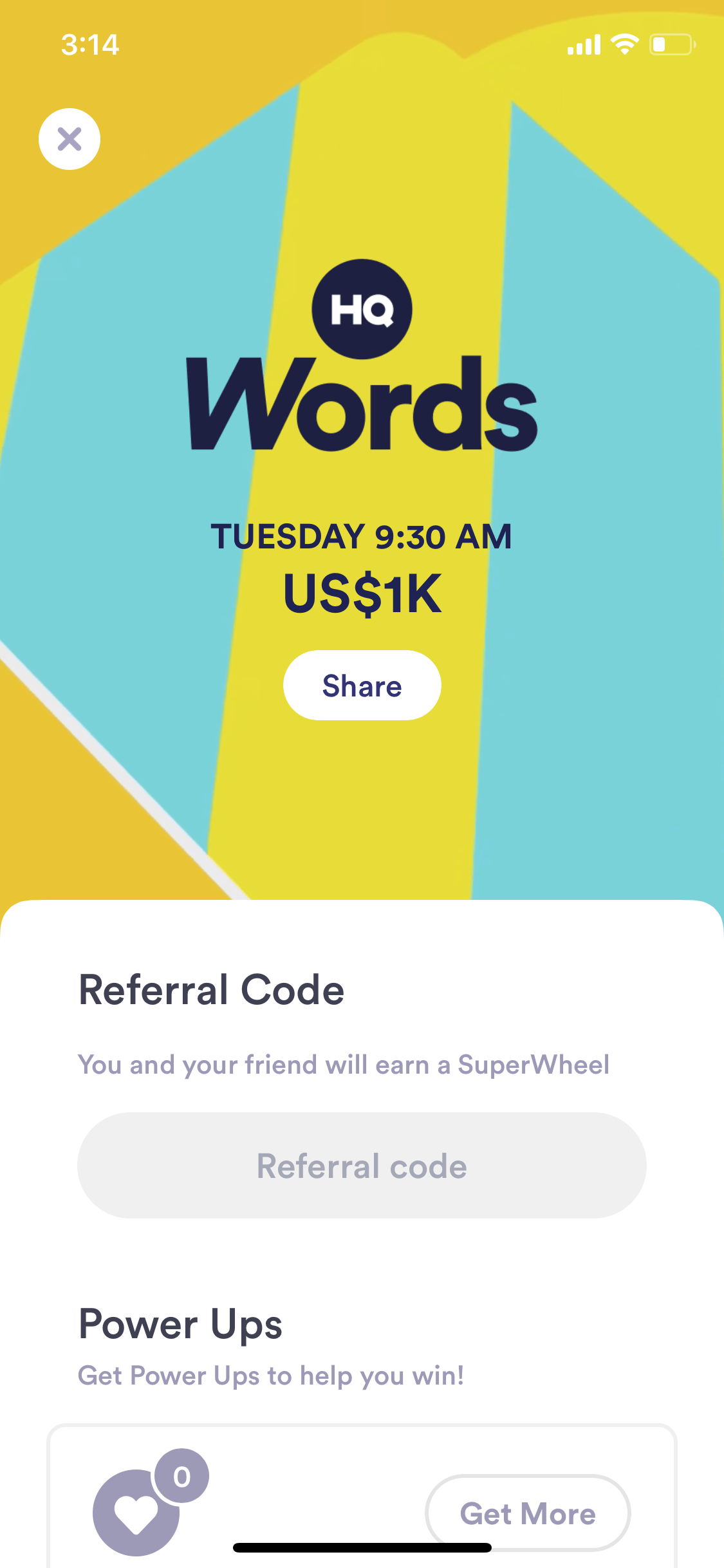
Task: Share the HQ Words game
Action: point(362,686)
